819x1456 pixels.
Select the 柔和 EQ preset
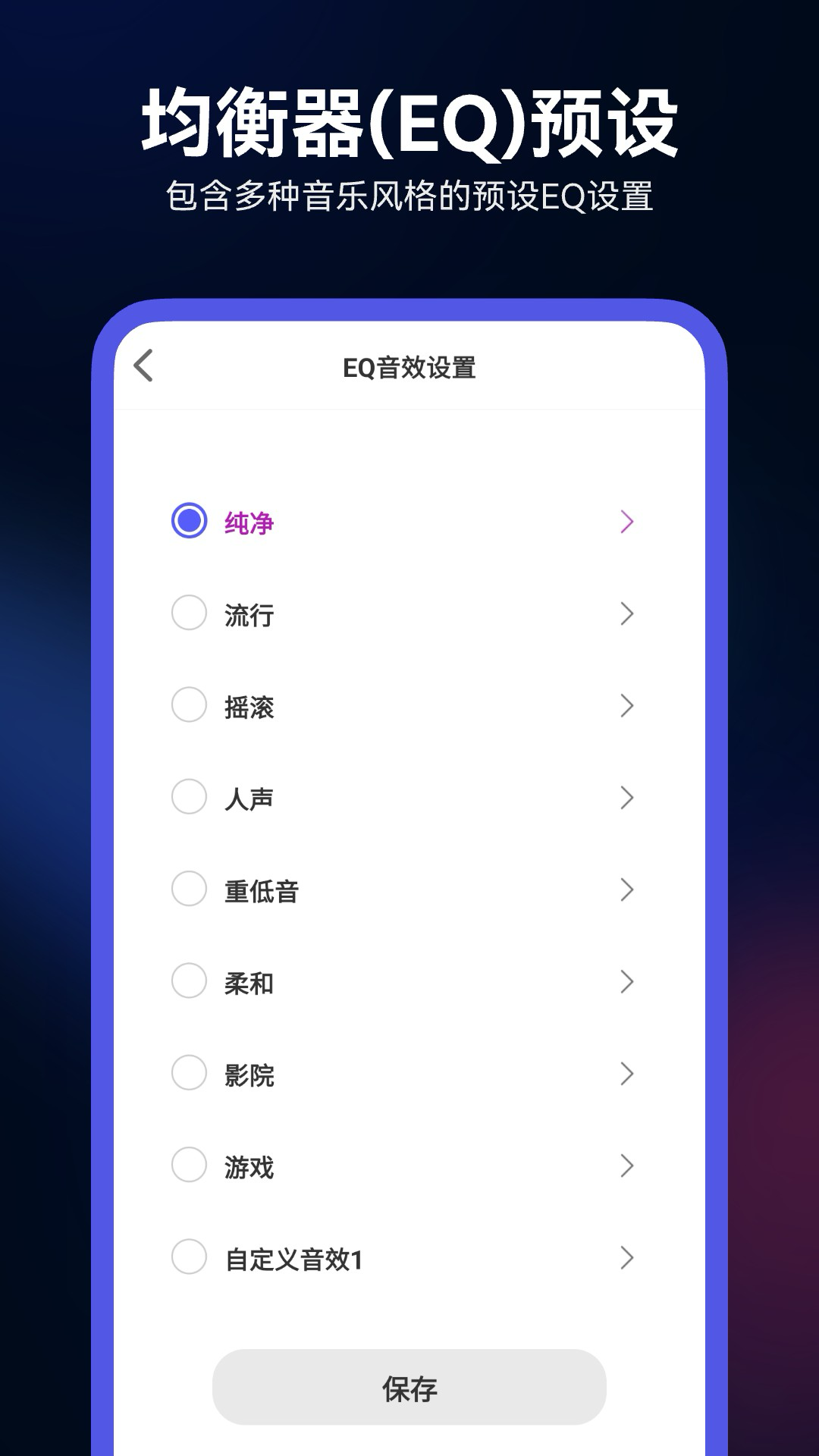[x=190, y=982]
